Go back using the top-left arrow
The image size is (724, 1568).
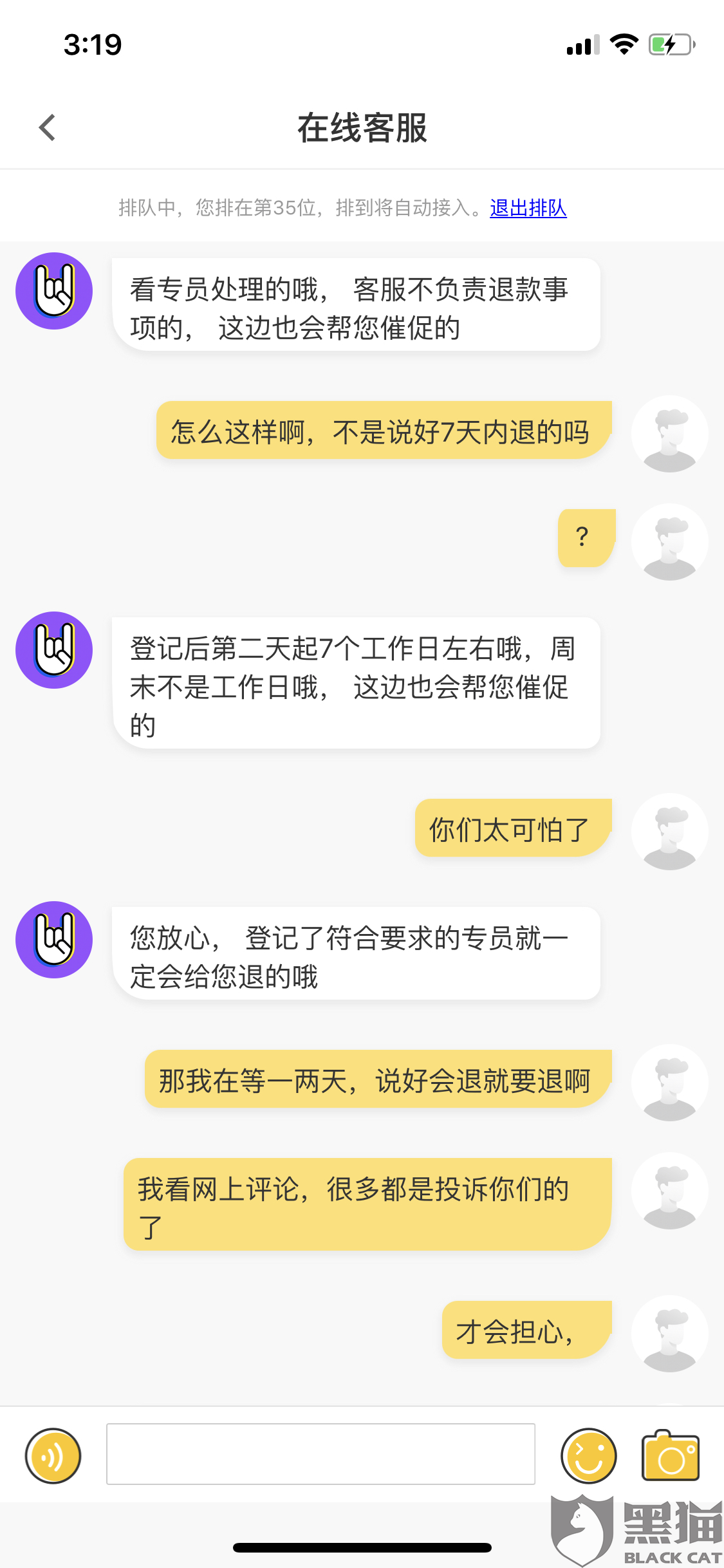[48, 127]
